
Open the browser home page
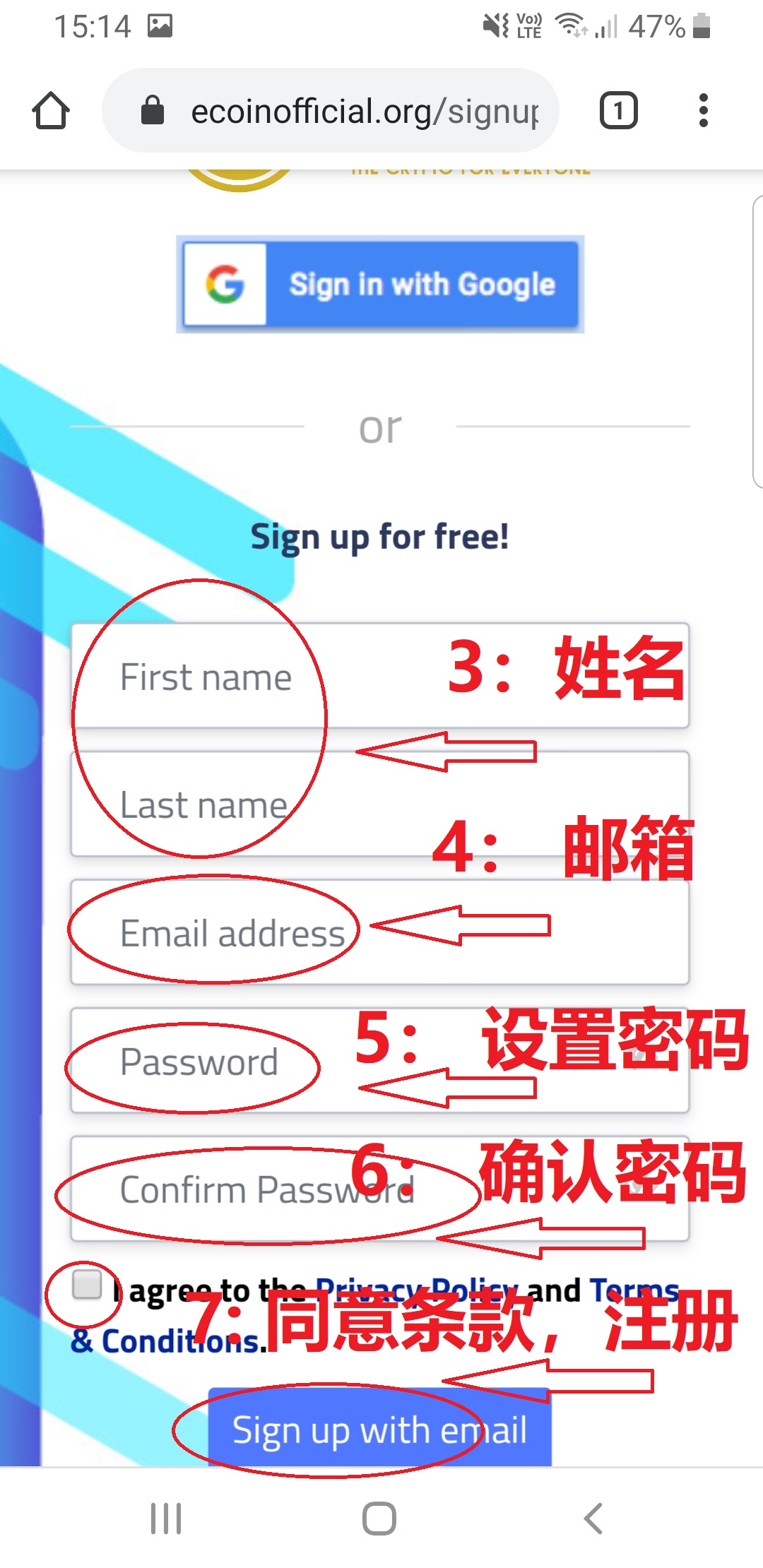click(51, 111)
